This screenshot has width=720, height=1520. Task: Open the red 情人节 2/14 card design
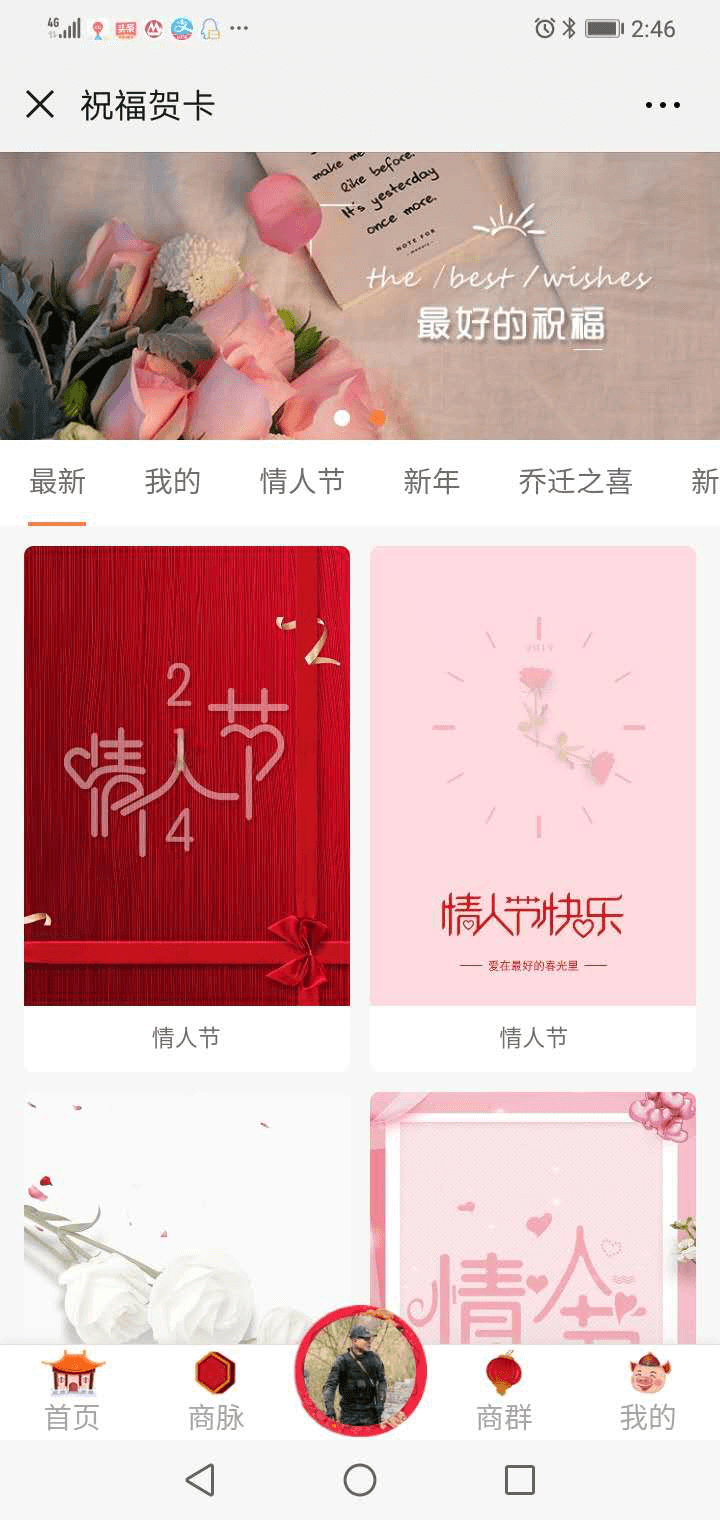point(187,775)
